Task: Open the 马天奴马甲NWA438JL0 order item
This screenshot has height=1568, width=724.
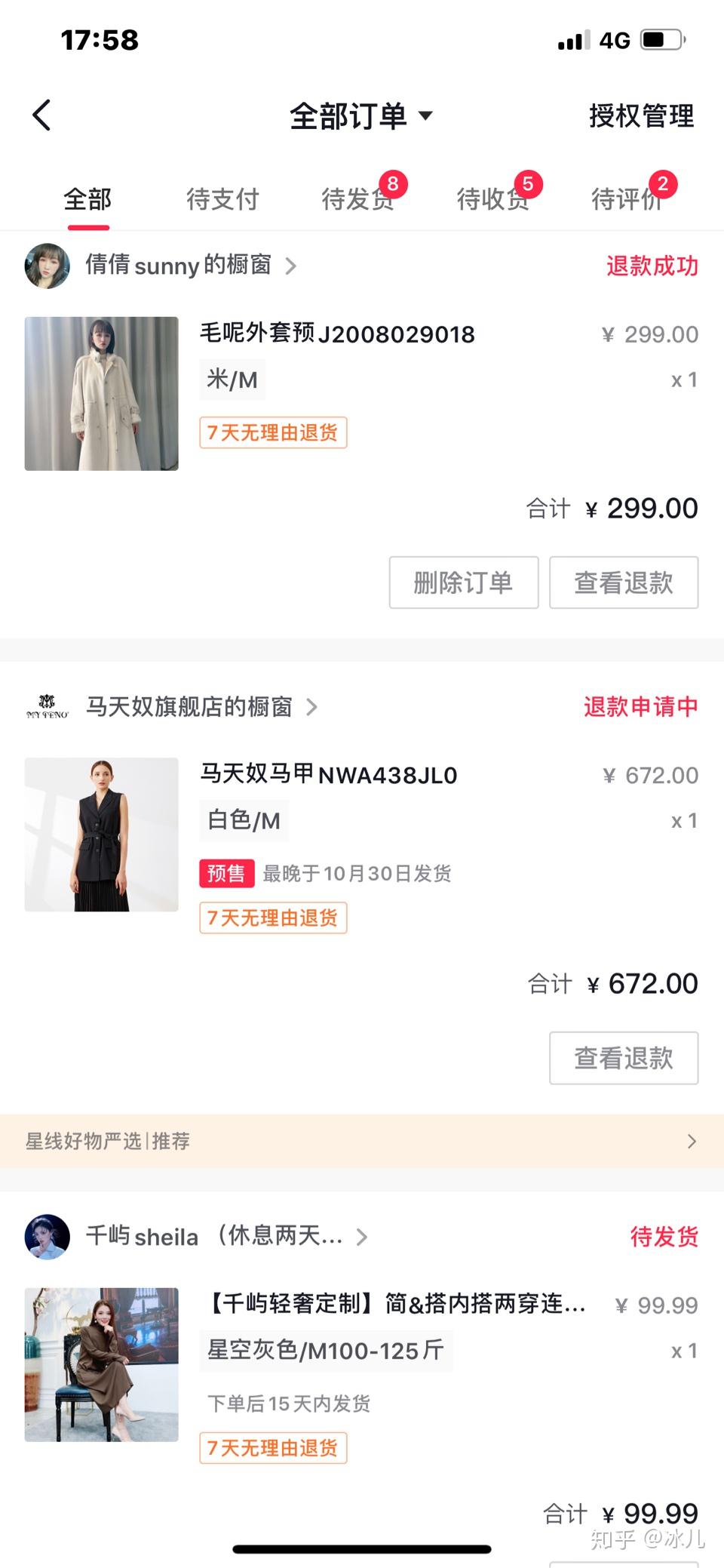Action: tap(328, 775)
